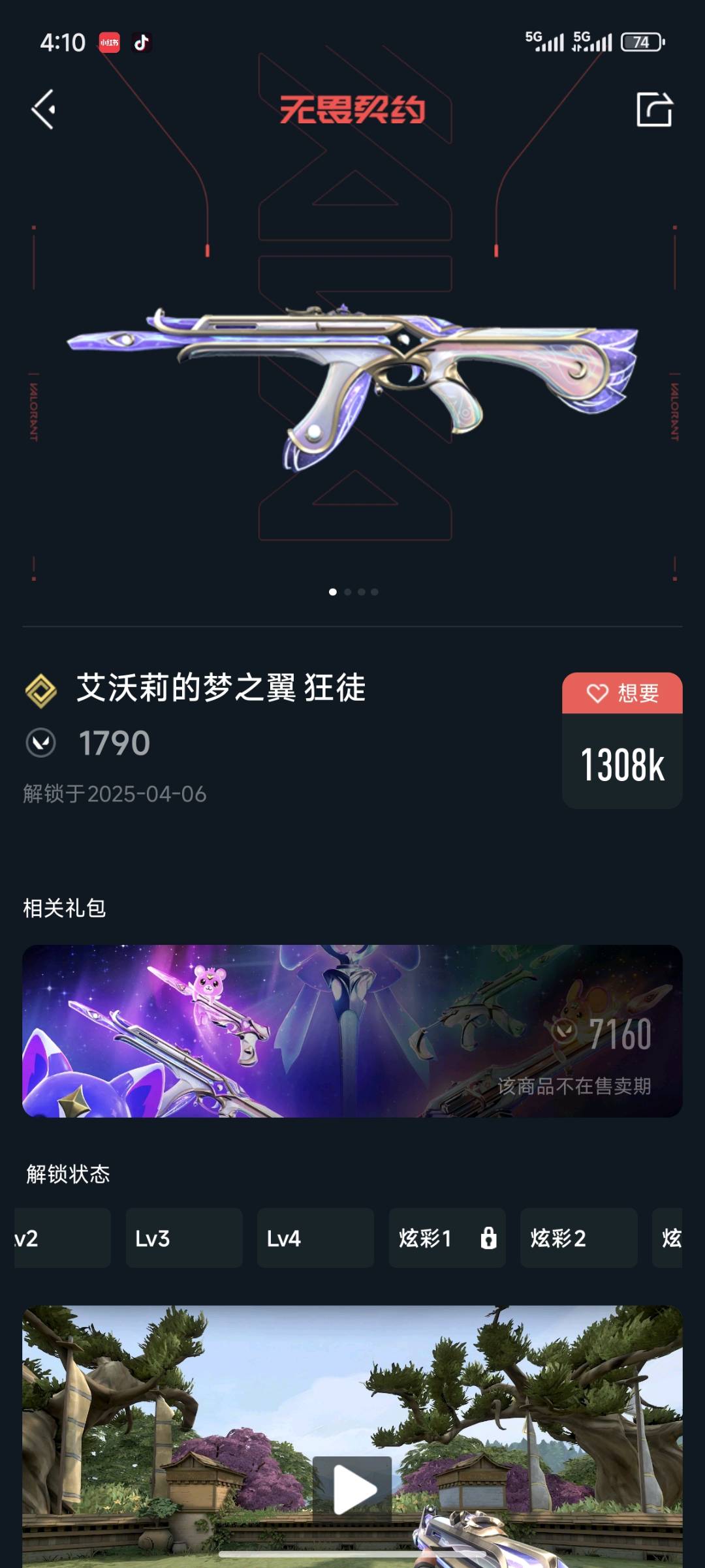Select the Lv4 unlock level
705x1568 pixels.
[x=315, y=1238]
